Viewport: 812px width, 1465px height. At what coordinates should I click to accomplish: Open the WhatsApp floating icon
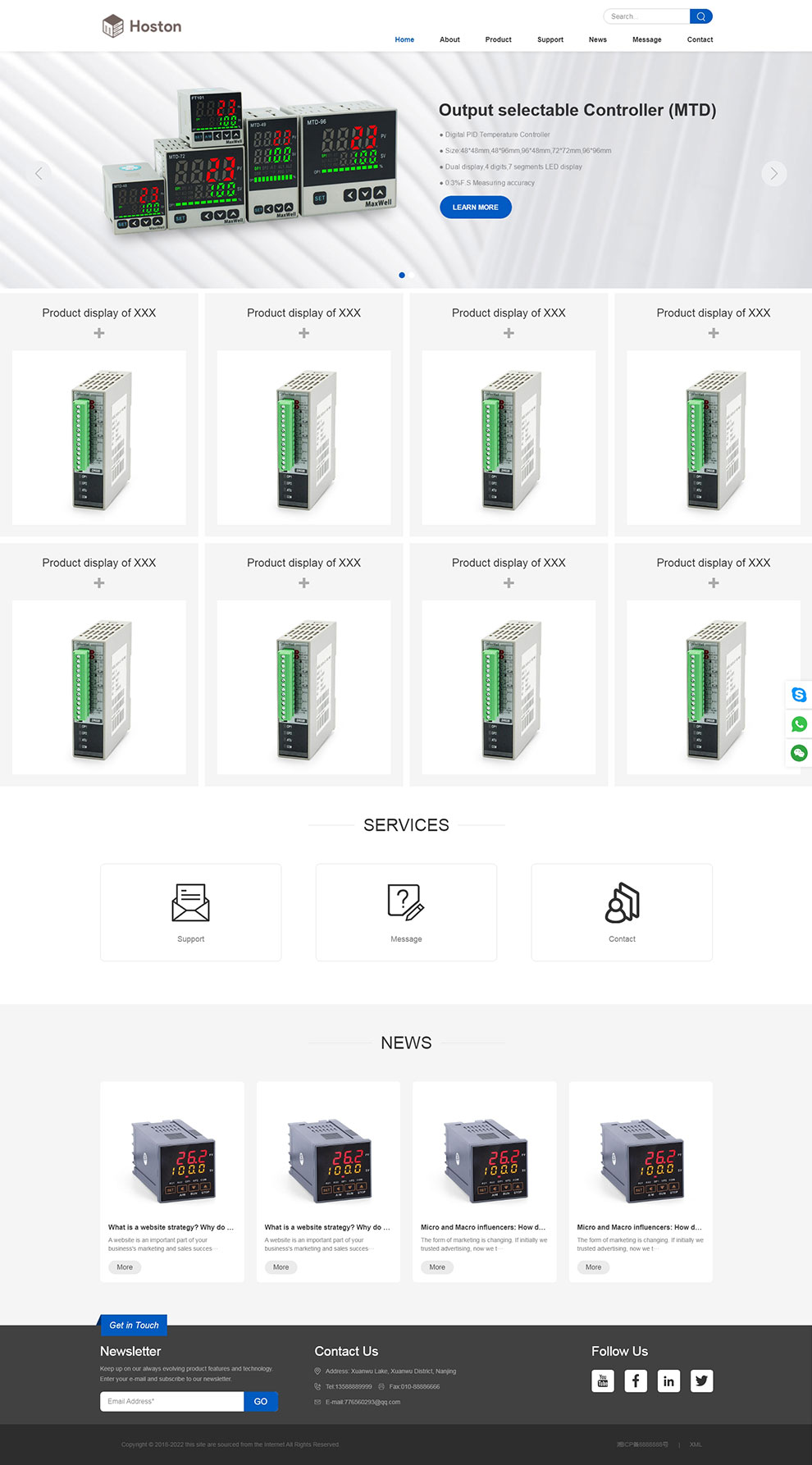coord(799,723)
